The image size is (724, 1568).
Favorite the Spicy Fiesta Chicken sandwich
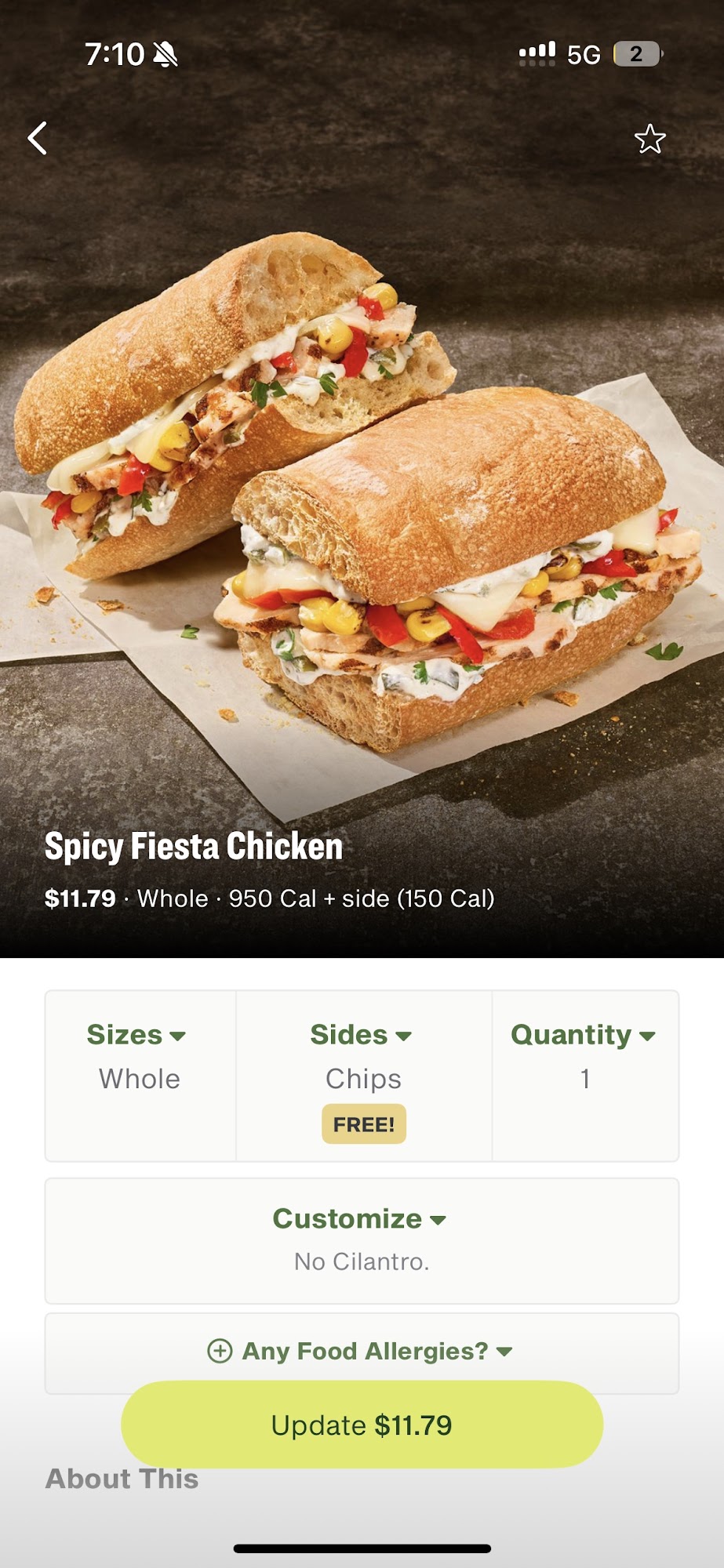649,140
